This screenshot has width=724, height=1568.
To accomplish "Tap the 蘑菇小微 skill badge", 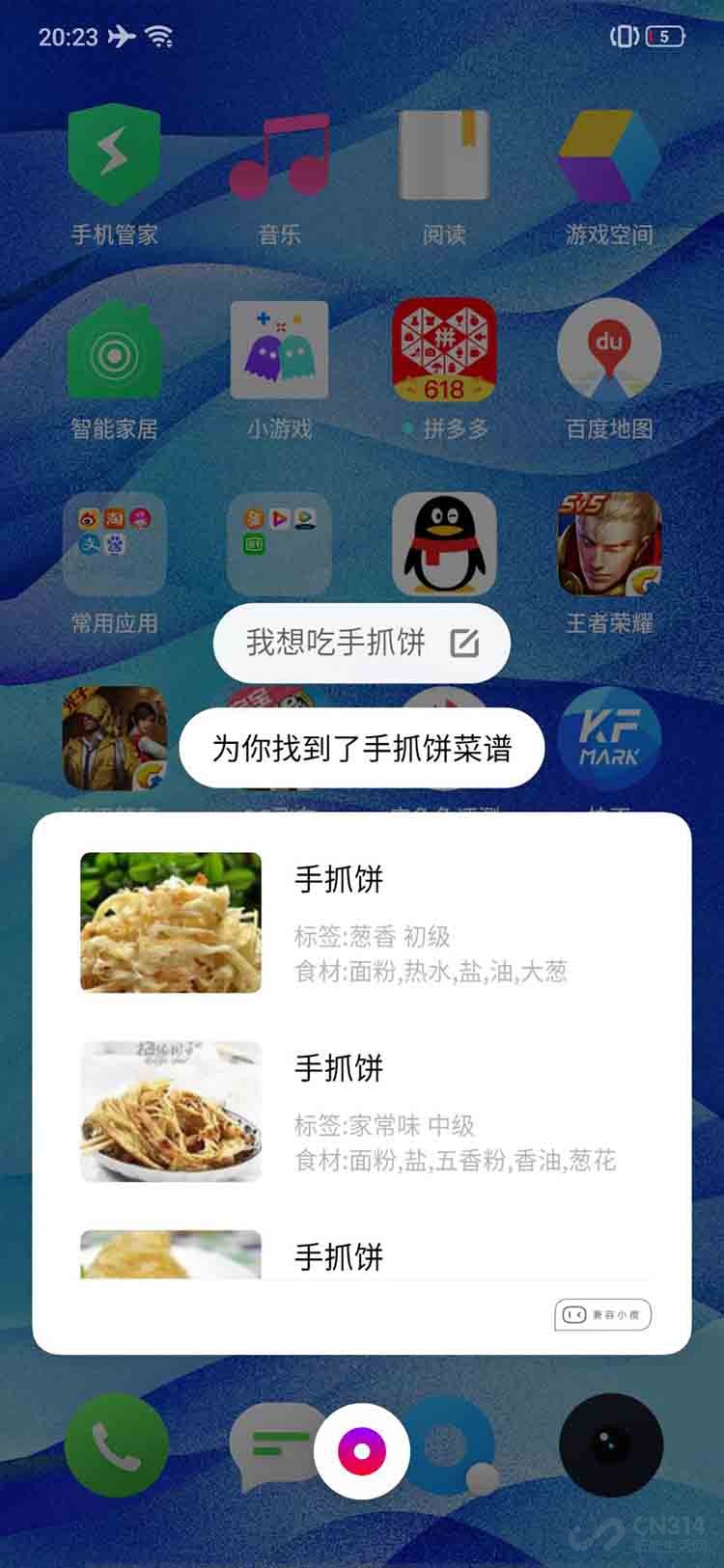I will click(x=602, y=1314).
